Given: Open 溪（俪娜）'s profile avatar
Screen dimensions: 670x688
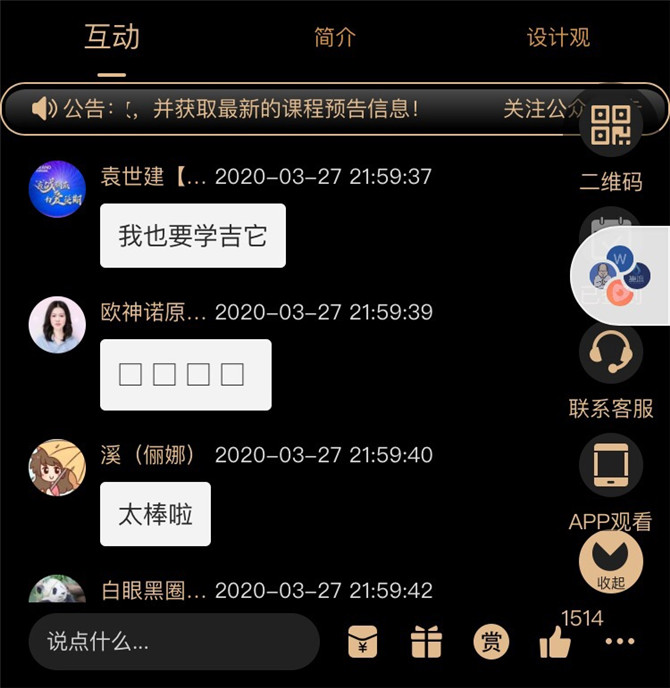Looking at the screenshot, I should pyautogui.click(x=57, y=467).
